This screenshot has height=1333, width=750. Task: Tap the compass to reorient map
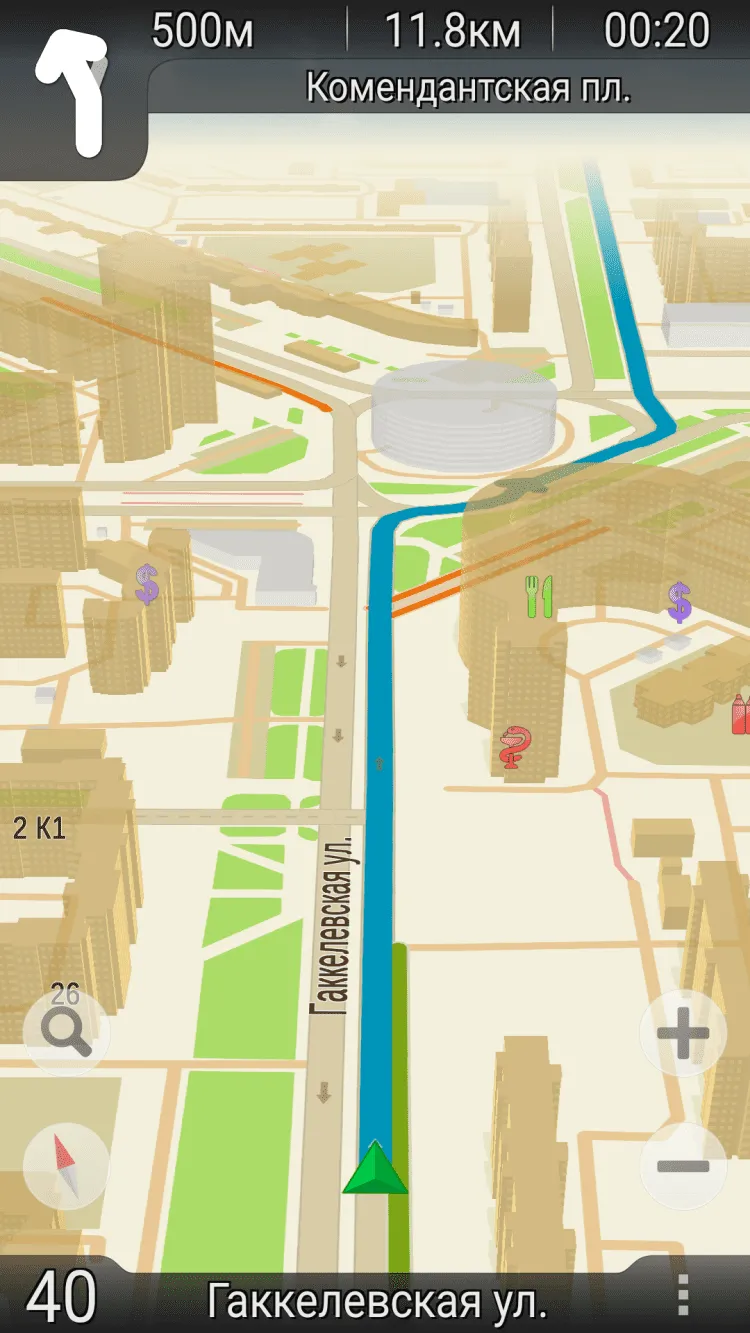[x=66, y=1166]
